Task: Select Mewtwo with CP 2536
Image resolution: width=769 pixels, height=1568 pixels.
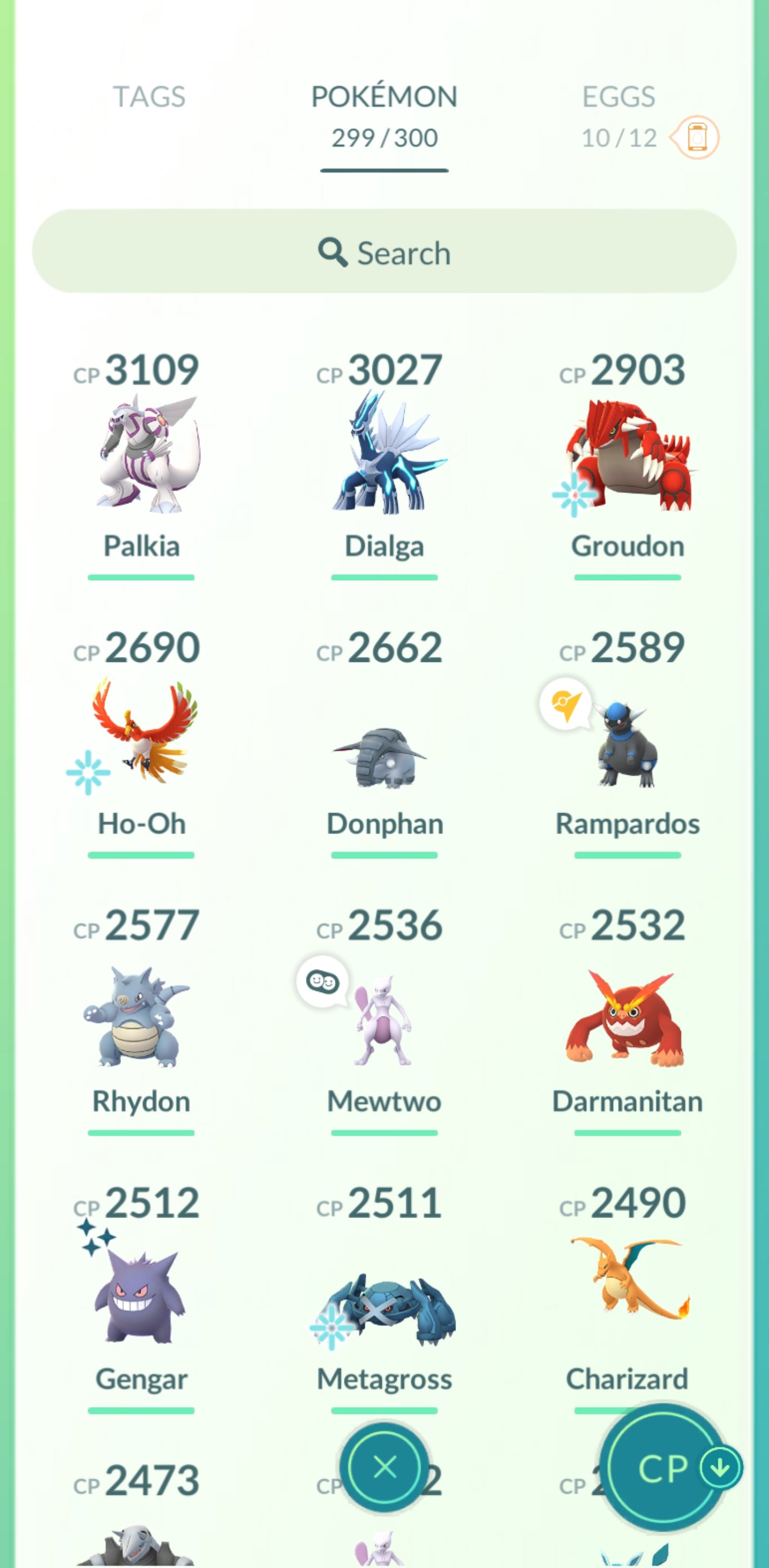Action: (x=384, y=1023)
